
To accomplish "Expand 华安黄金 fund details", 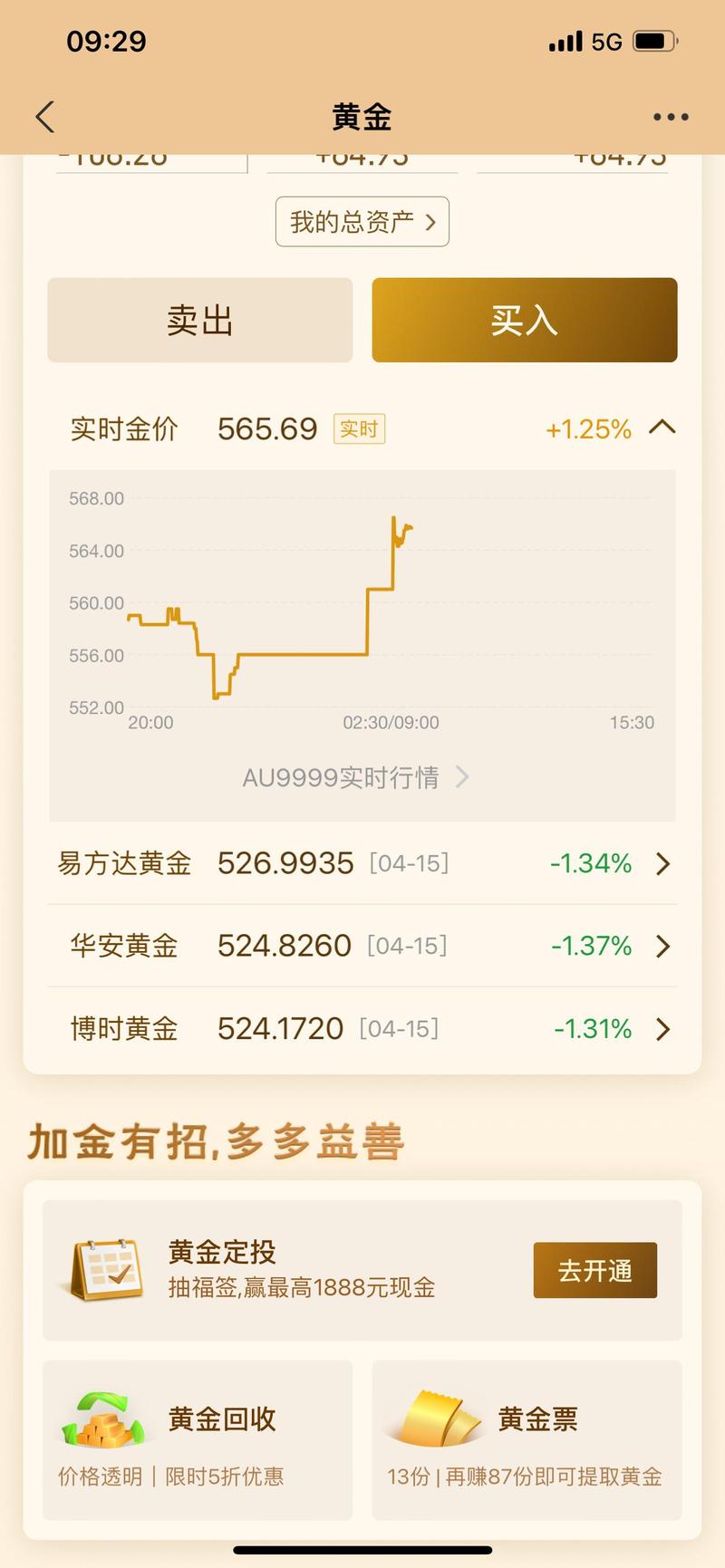I will coord(662,946).
